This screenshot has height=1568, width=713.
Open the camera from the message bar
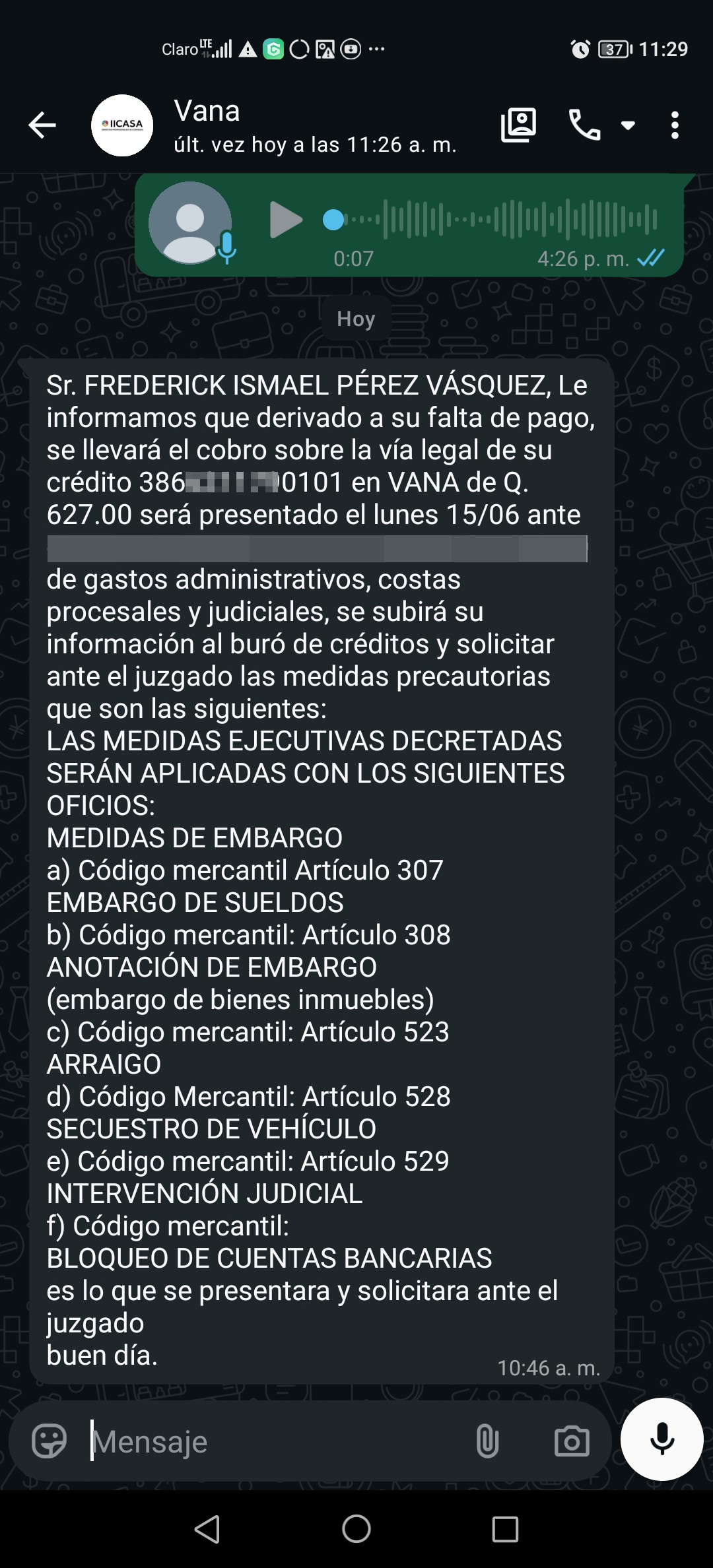pos(572,1441)
